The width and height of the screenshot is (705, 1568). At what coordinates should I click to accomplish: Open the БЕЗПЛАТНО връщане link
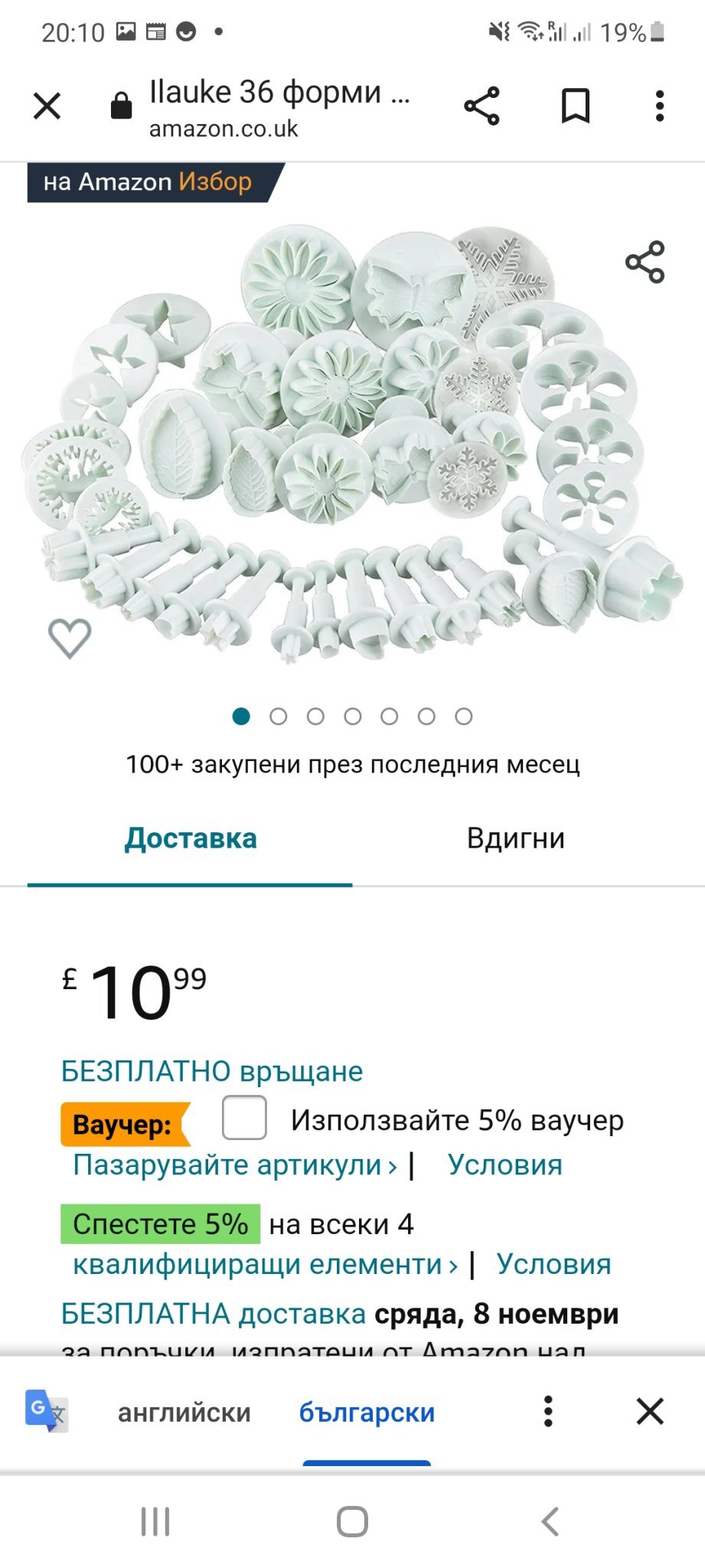point(212,1071)
